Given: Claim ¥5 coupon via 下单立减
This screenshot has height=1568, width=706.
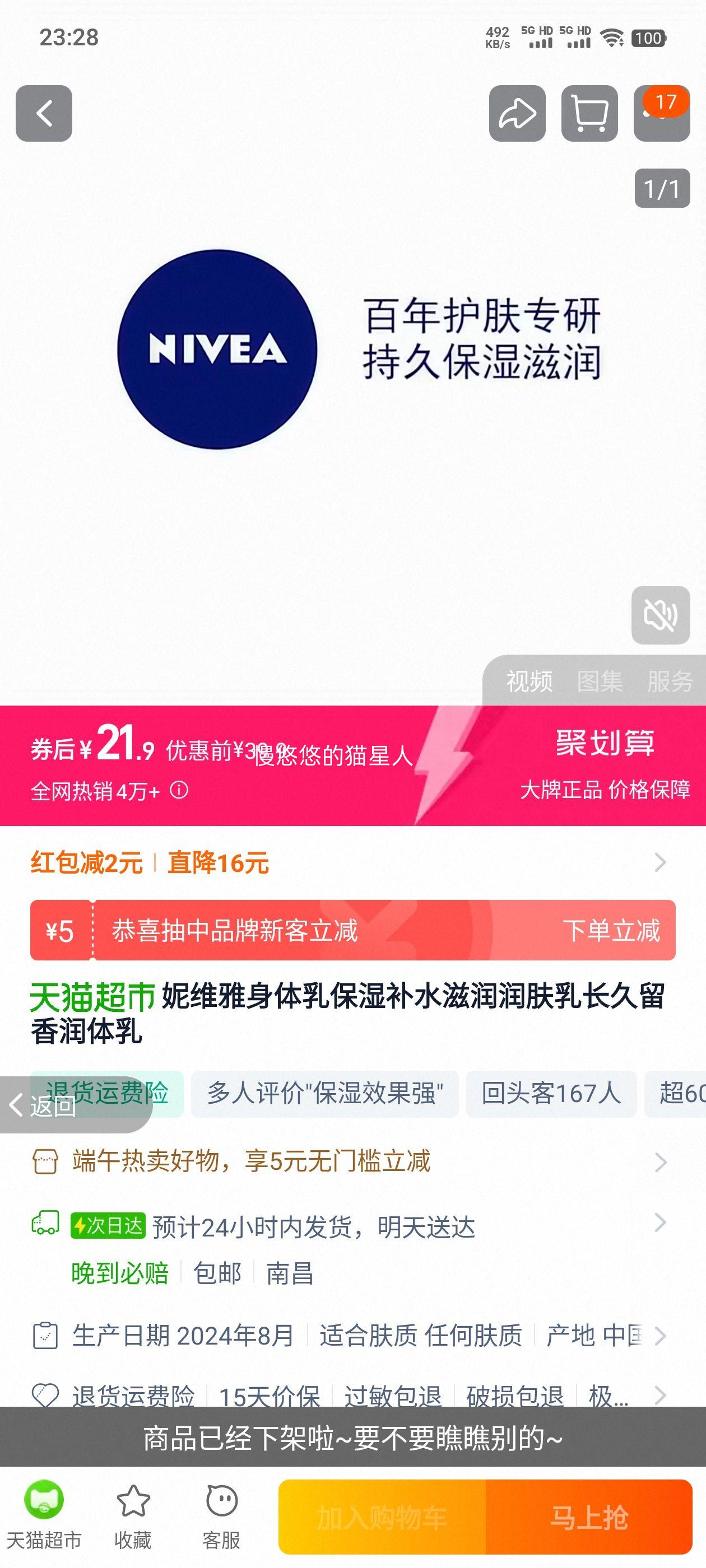Looking at the screenshot, I should 610,930.
